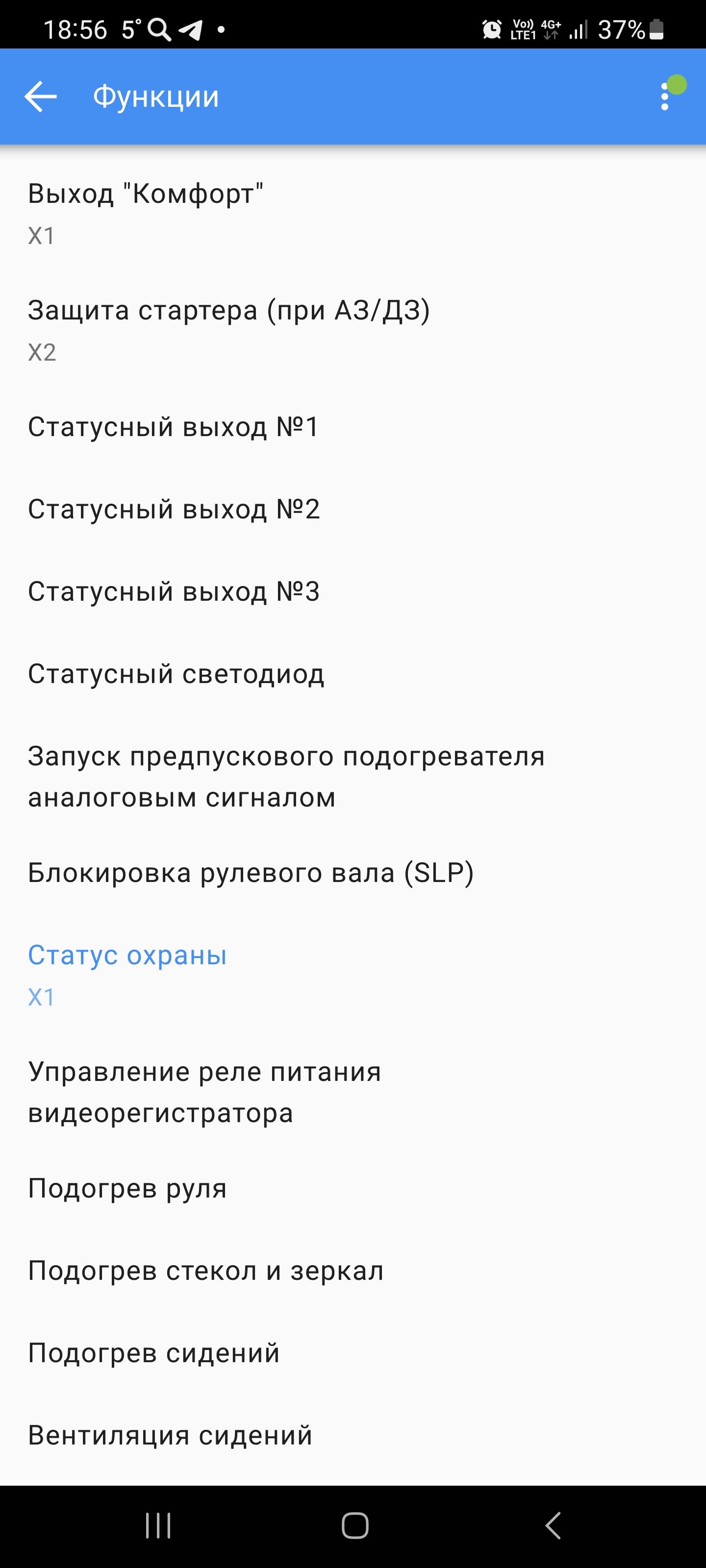Open system recent apps
Viewport: 706px width, 1568px height.
[158, 1525]
